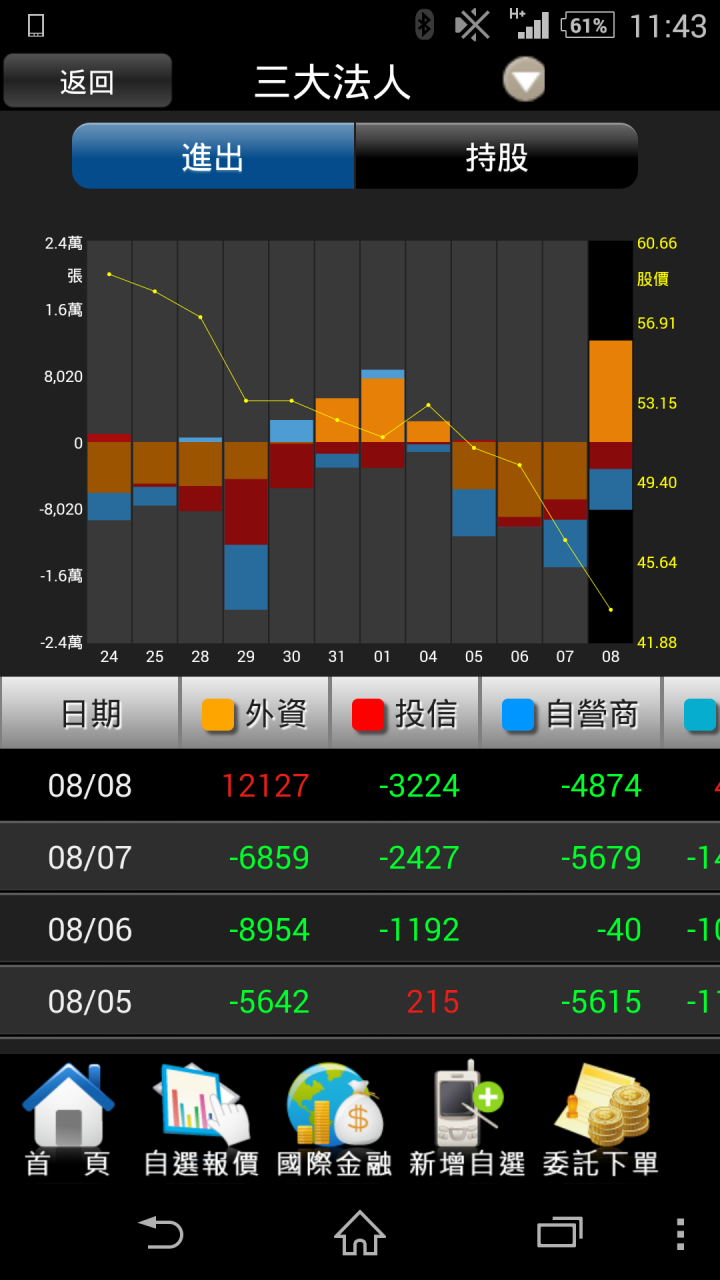
Task: Switch to the 持股 tab
Action: click(x=497, y=156)
